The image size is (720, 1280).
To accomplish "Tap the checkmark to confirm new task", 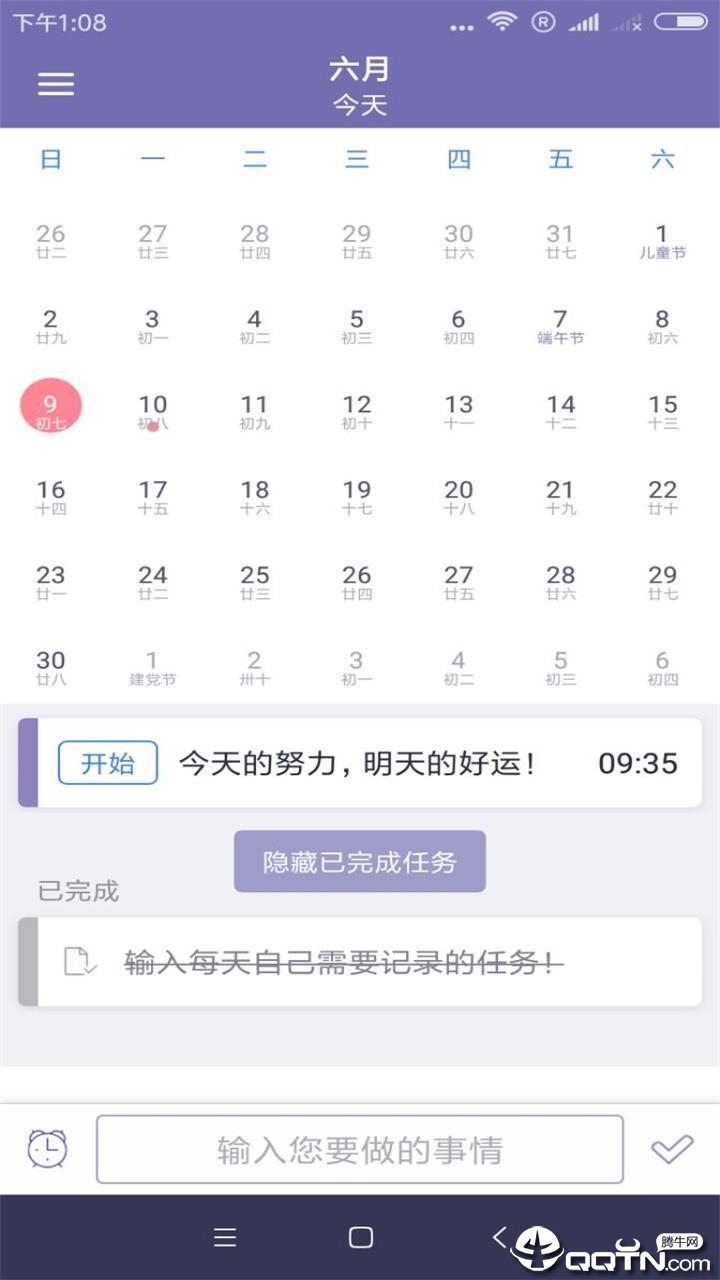I will 671,1148.
